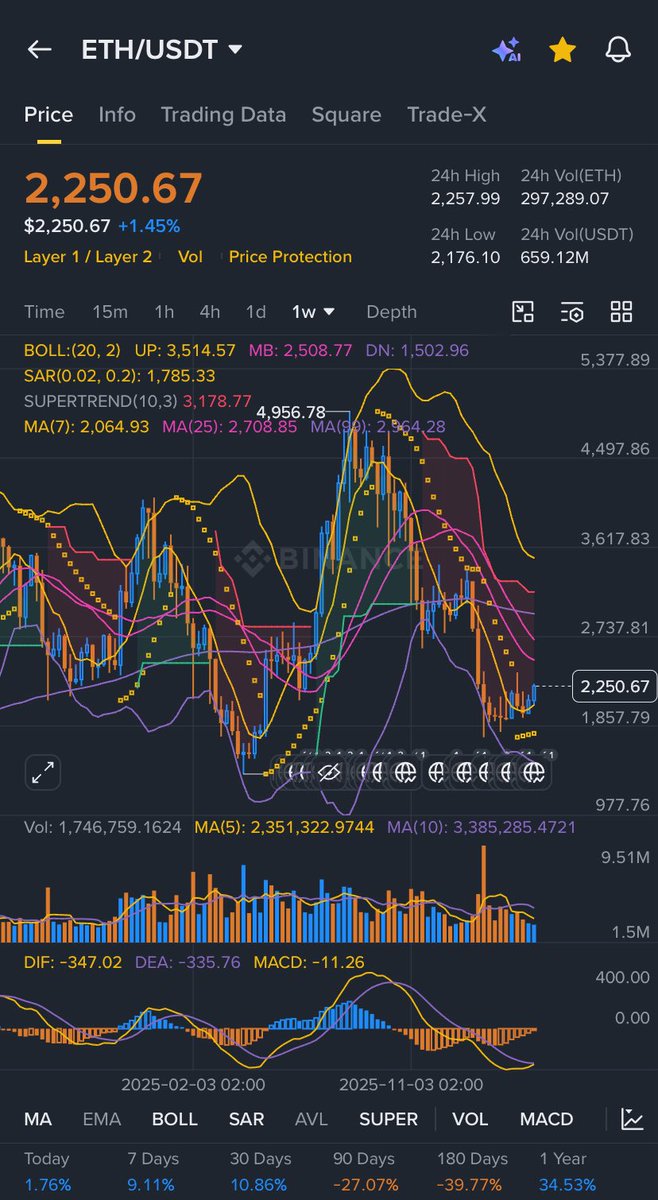Switch to the Info tab
Image resolution: width=658 pixels, height=1200 pixels.
pos(117,115)
